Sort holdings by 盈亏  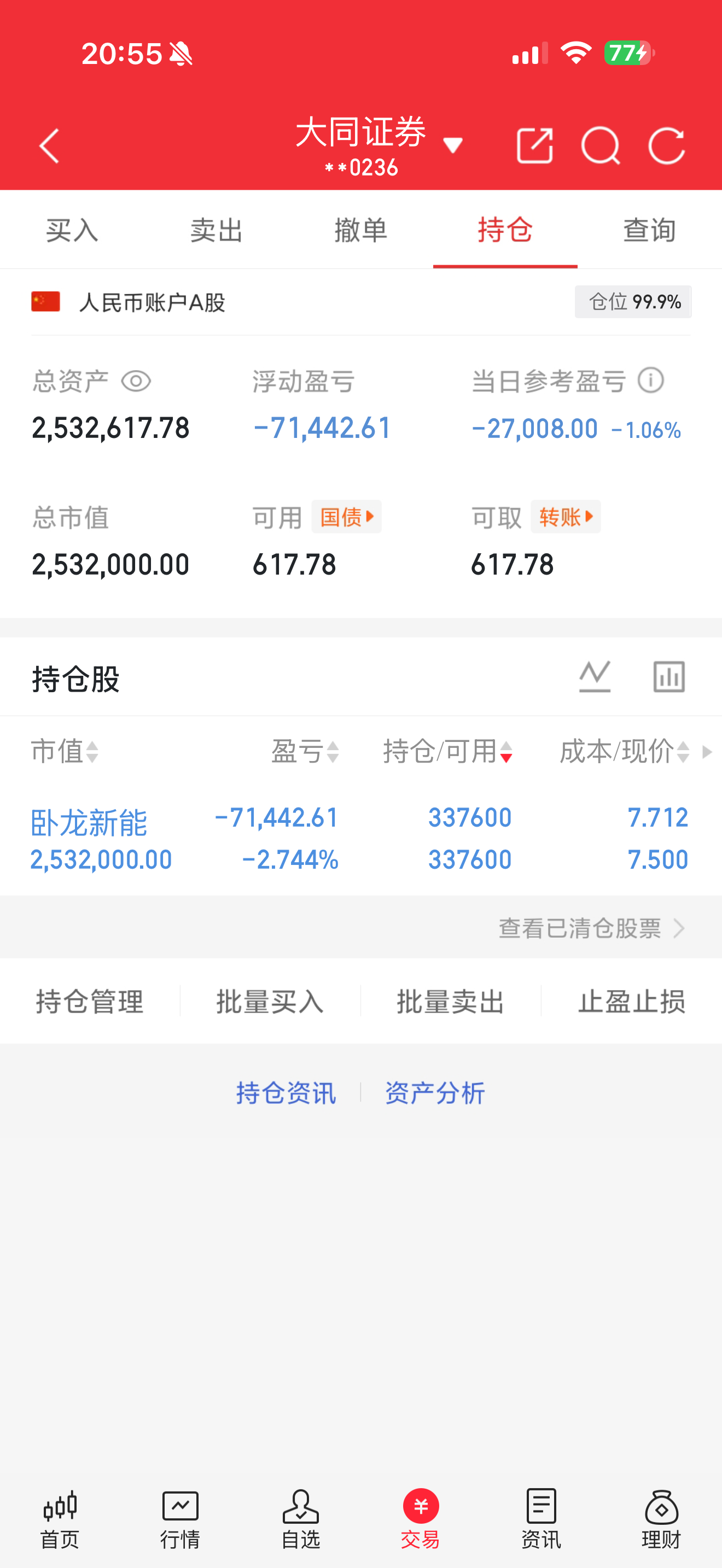[305, 751]
